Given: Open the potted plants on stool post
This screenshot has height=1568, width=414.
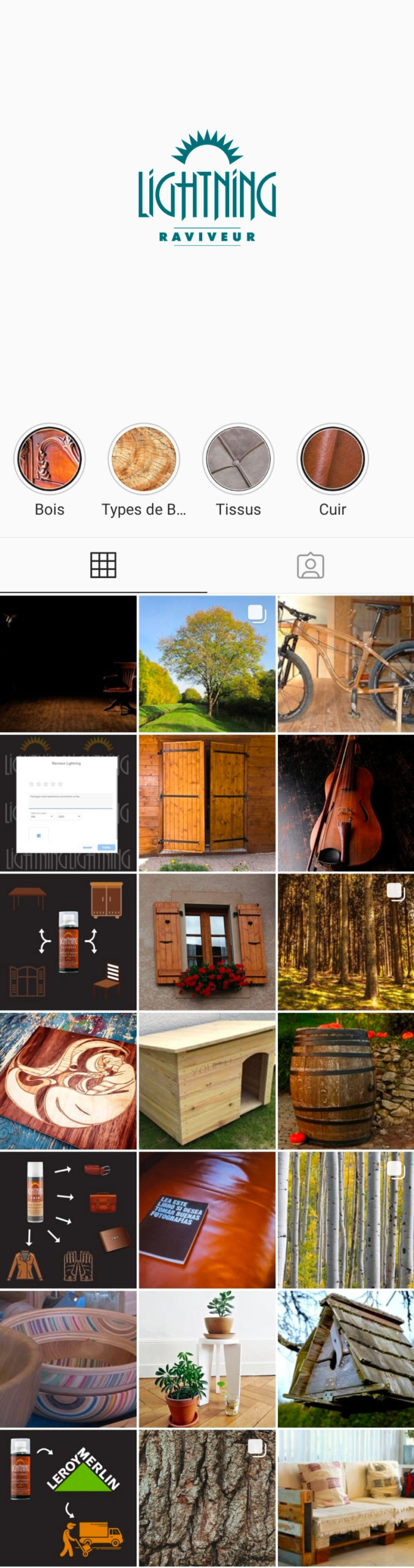Looking at the screenshot, I should click(x=207, y=1359).
